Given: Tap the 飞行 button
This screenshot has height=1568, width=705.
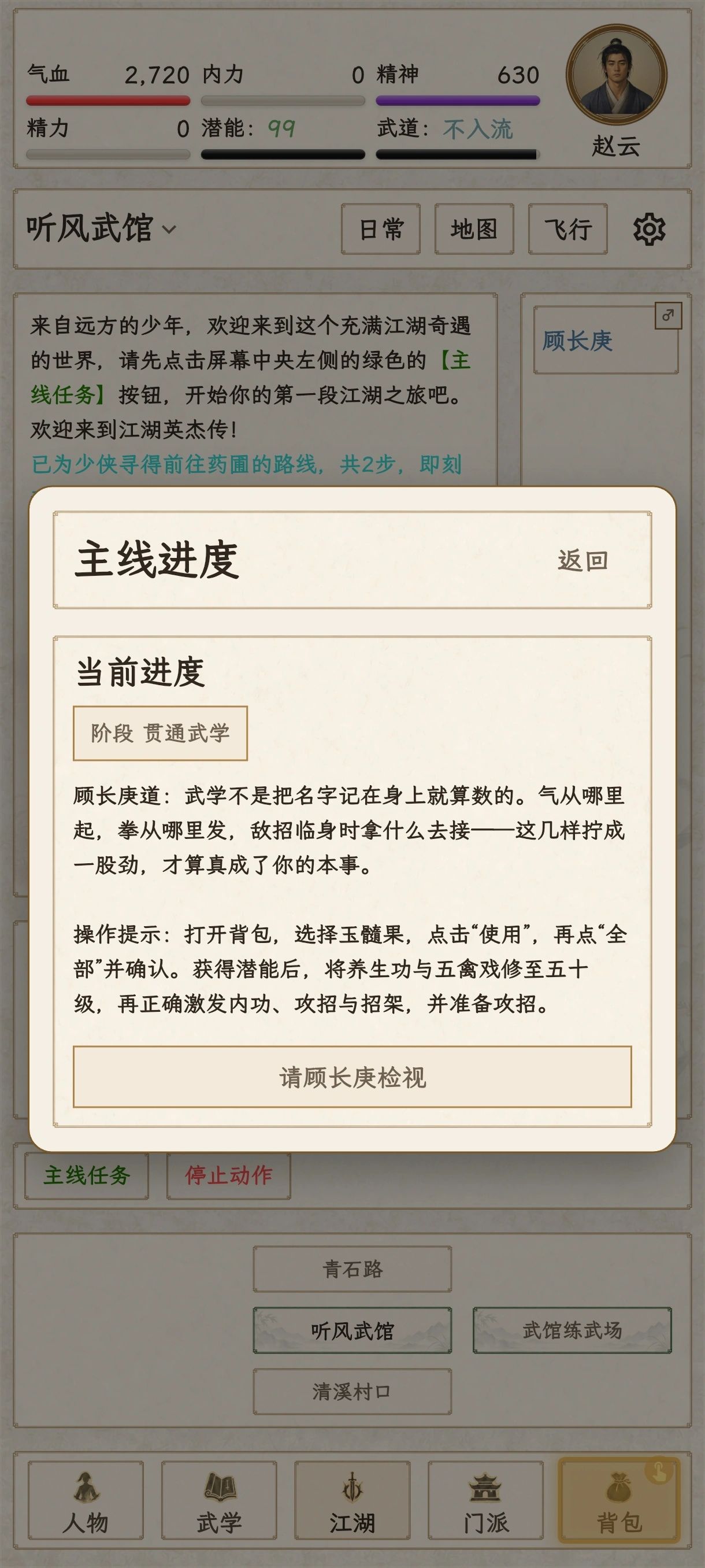Looking at the screenshot, I should 567,230.
